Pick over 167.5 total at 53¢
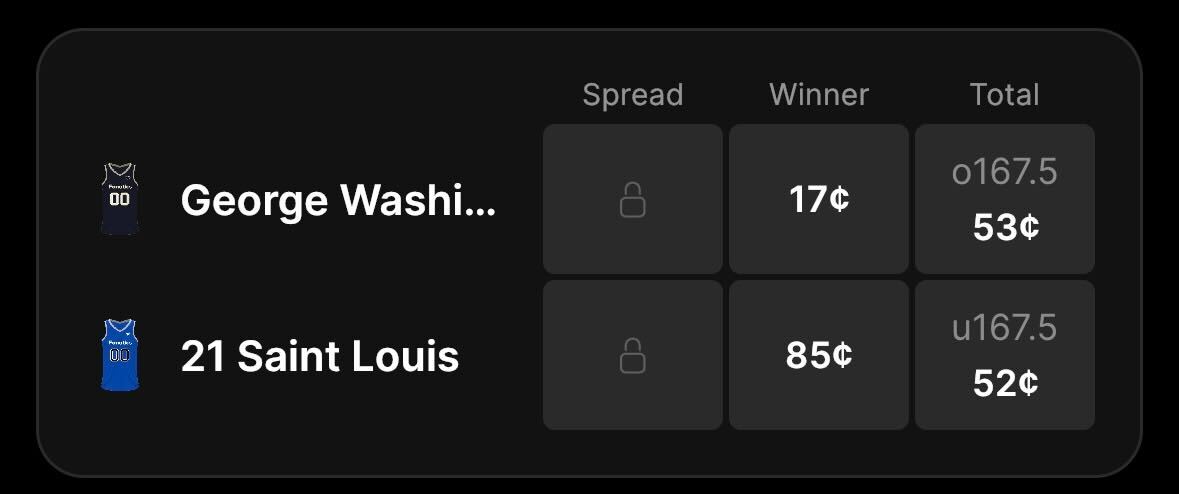1179x494 pixels. (x=1004, y=199)
